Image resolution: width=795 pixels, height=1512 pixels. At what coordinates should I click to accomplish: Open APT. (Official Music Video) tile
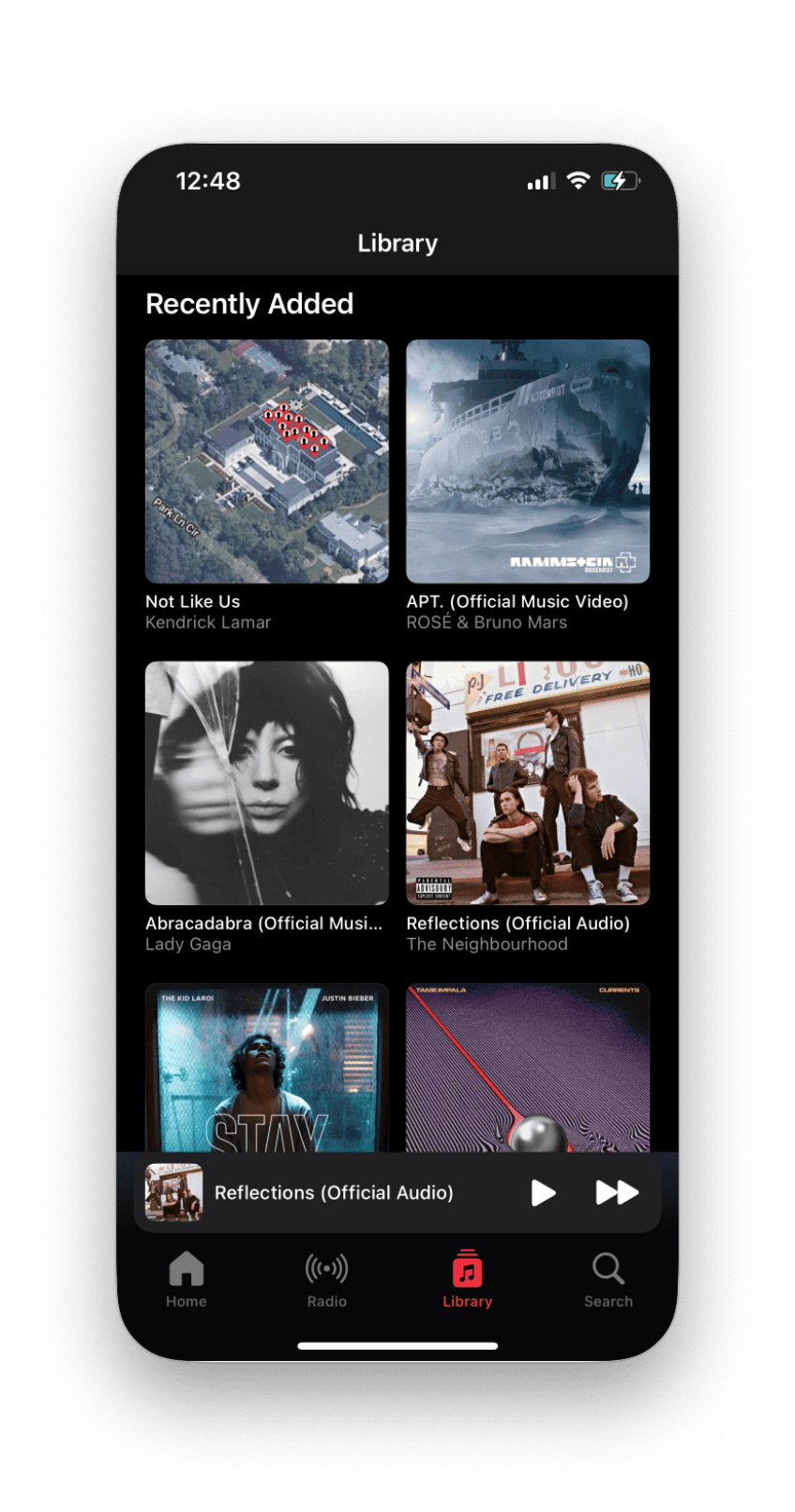[x=527, y=461]
